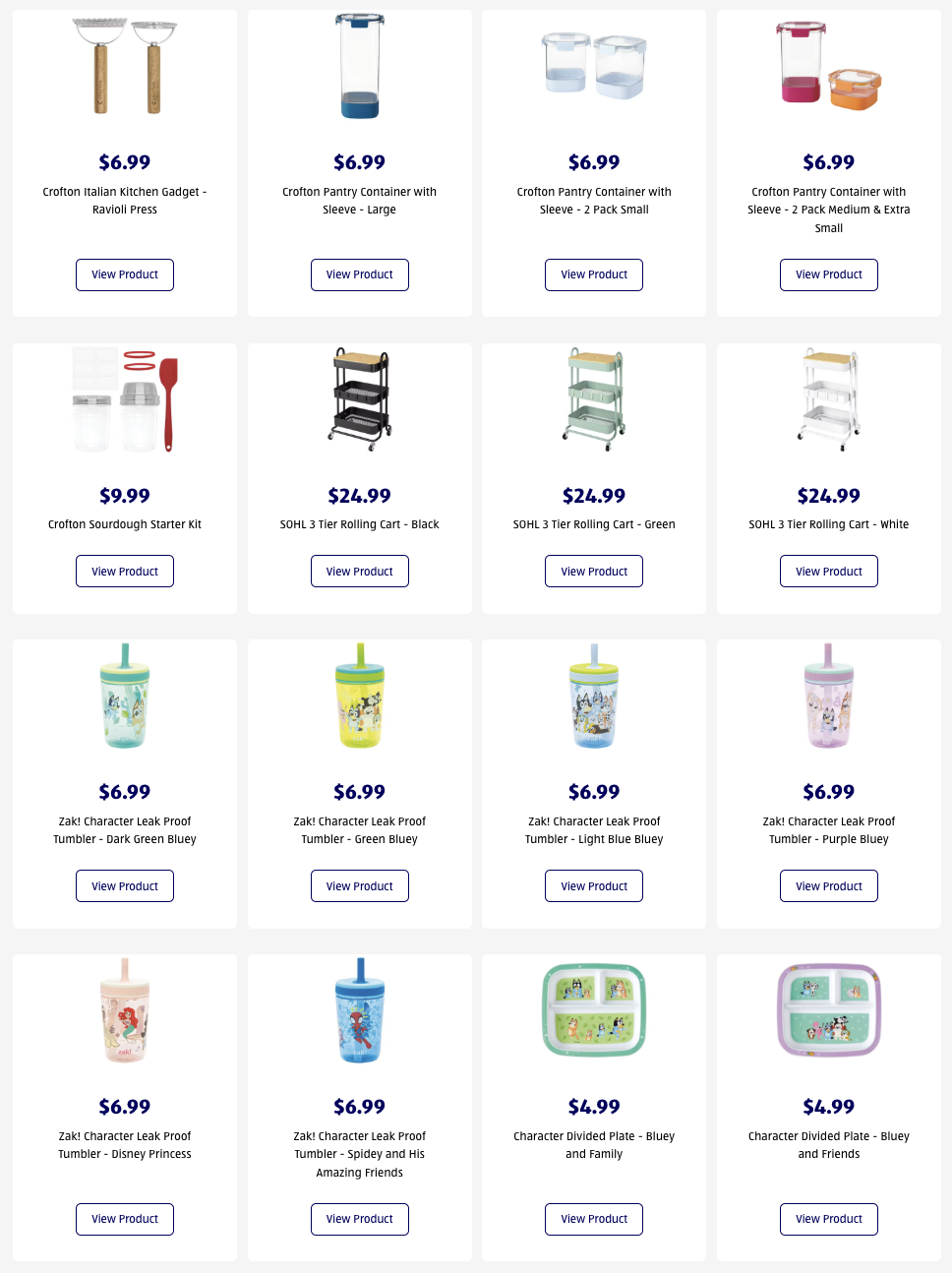
Task: View product for Bluey and Friends plate
Action: click(828, 1219)
